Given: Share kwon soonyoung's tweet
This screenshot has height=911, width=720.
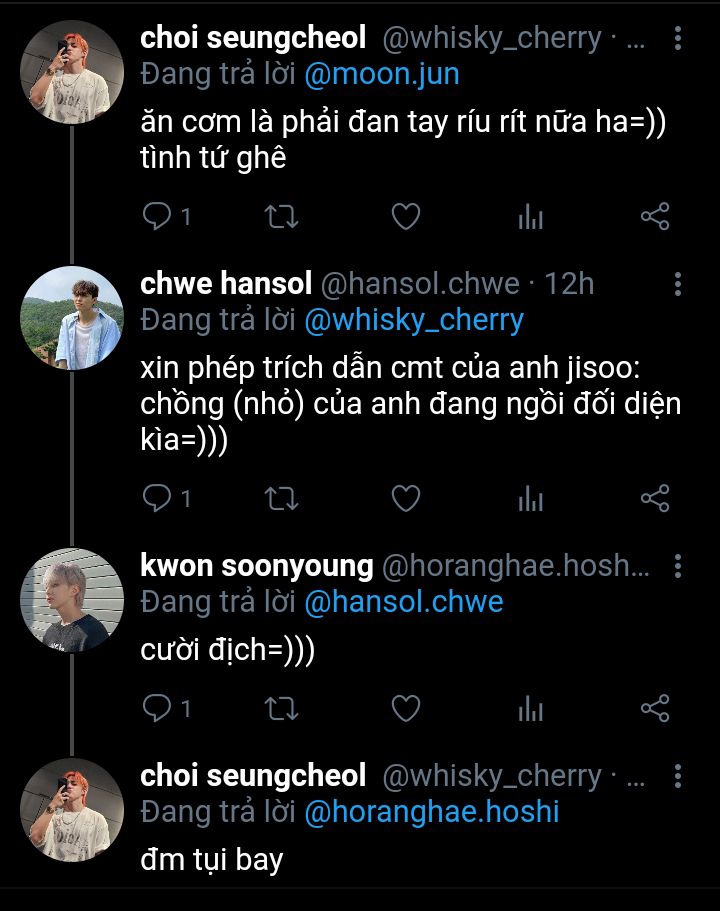Looking at the screenshot, I should click(654, 709).
